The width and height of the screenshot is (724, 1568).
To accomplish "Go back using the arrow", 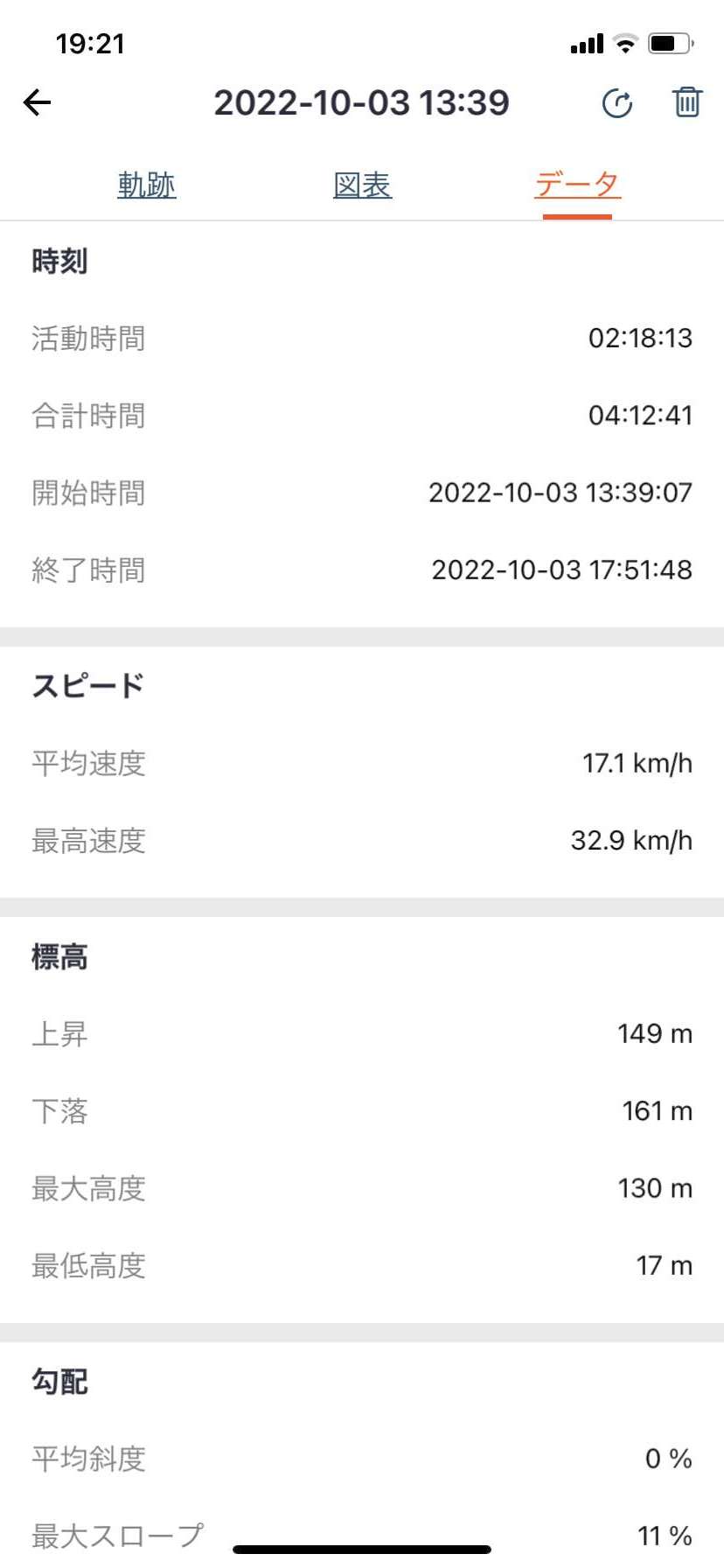I will [37, 102].
